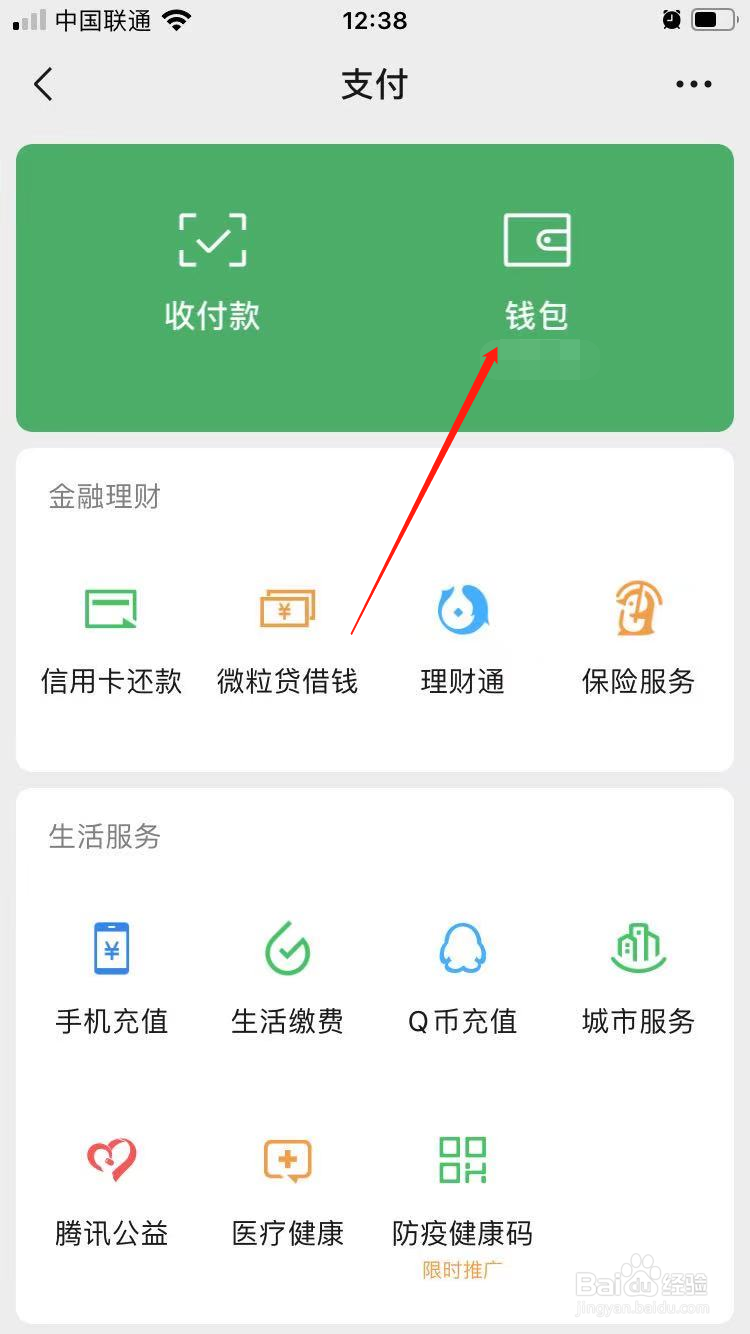Tap the 生活服务 section header
Viewport: 750px width, 1334px height.
pos(104,837)
